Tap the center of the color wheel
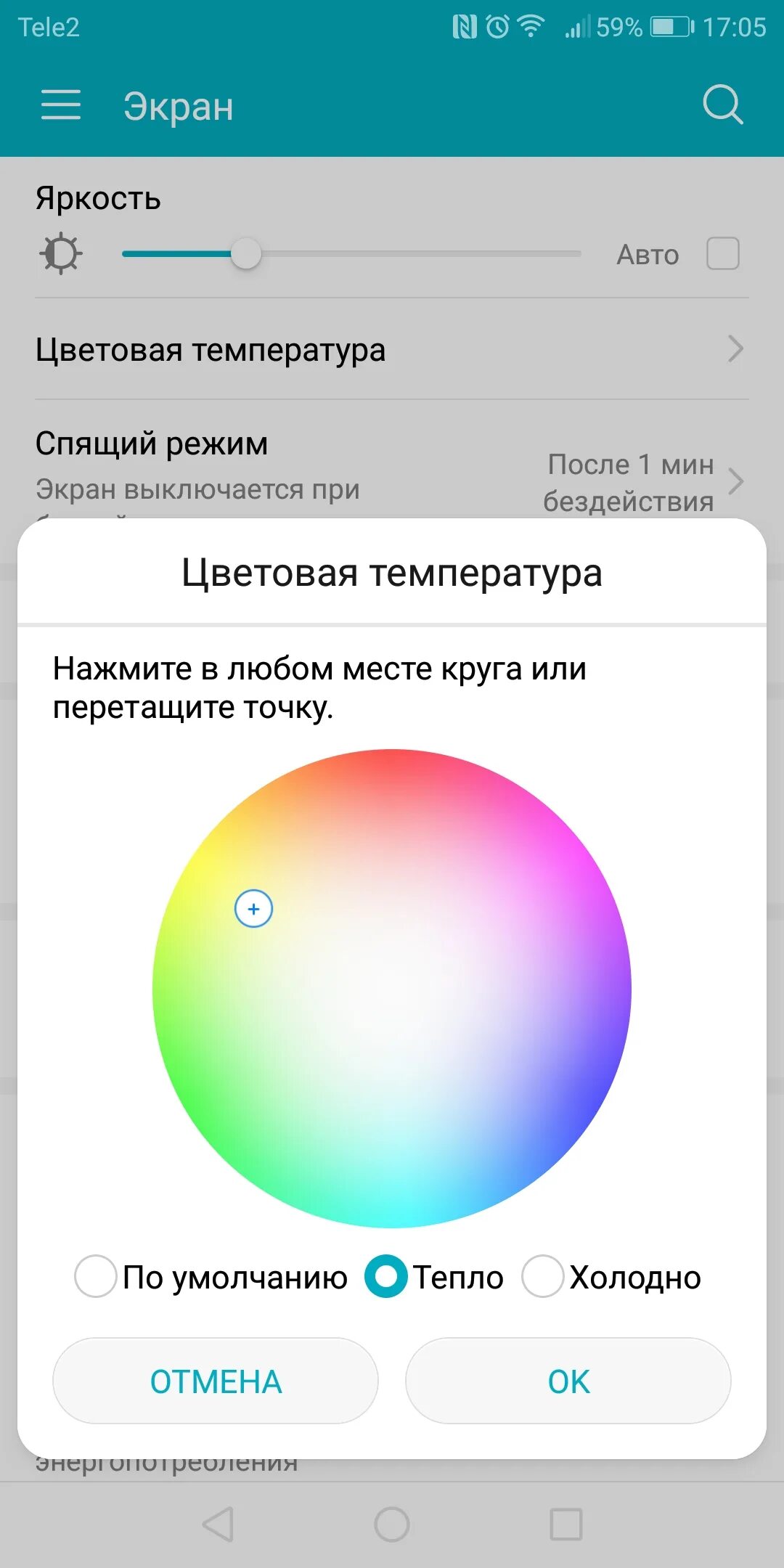This screenshot has width=784, height=1568. point(392,989)
